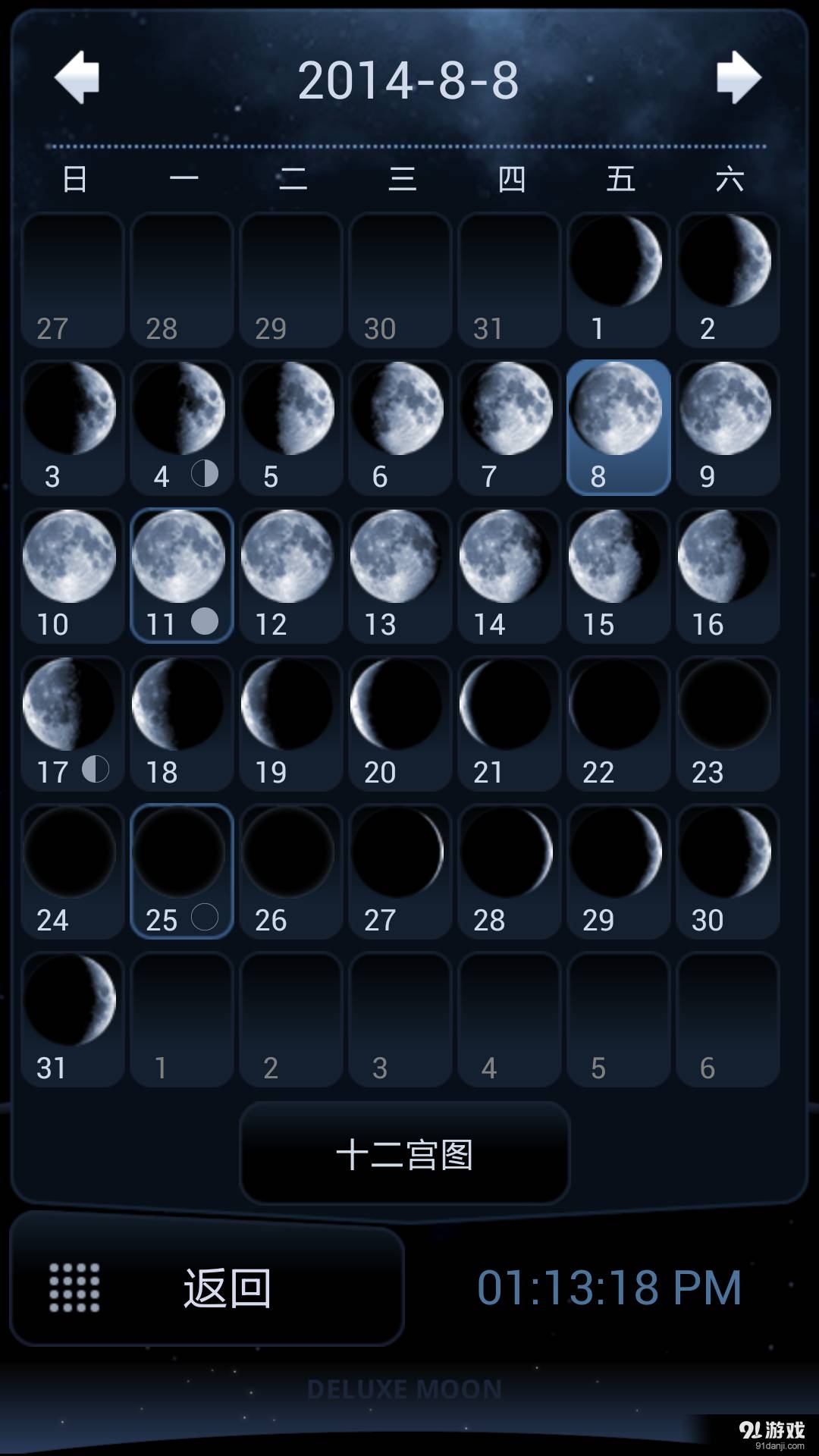819x1456 pixels.
Task: Select day 6 waxing gibbous moon
Action: [x=400, y=428]
